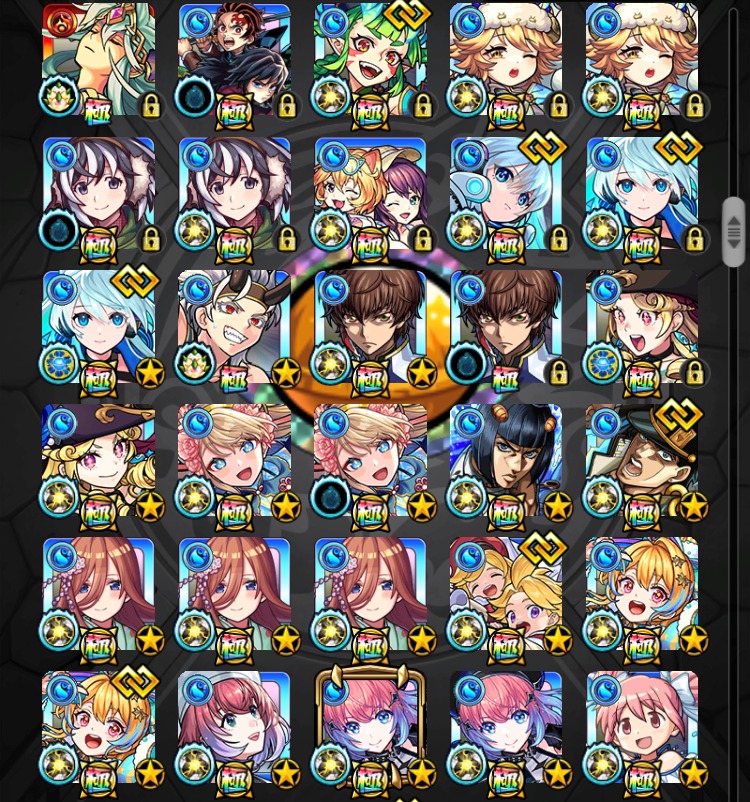Choose the green-haired horned grinning character
This screenshot has height=802, width=750.
tap(370, 60)
